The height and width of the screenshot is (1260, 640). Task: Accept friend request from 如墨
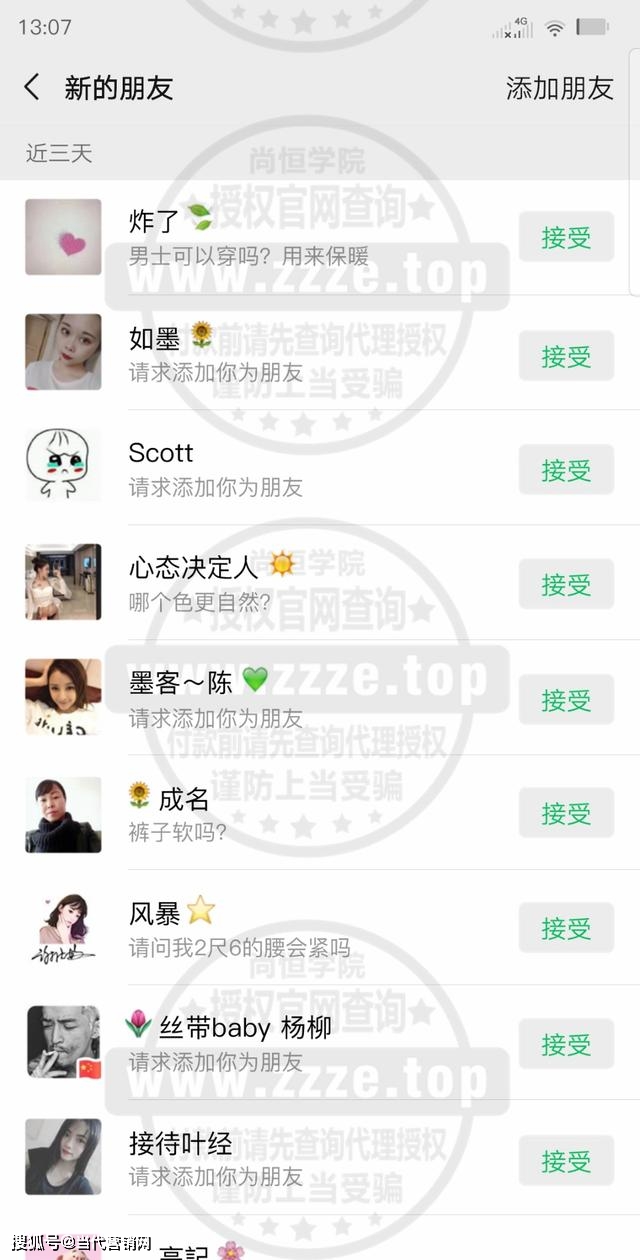tap(566, 356)
